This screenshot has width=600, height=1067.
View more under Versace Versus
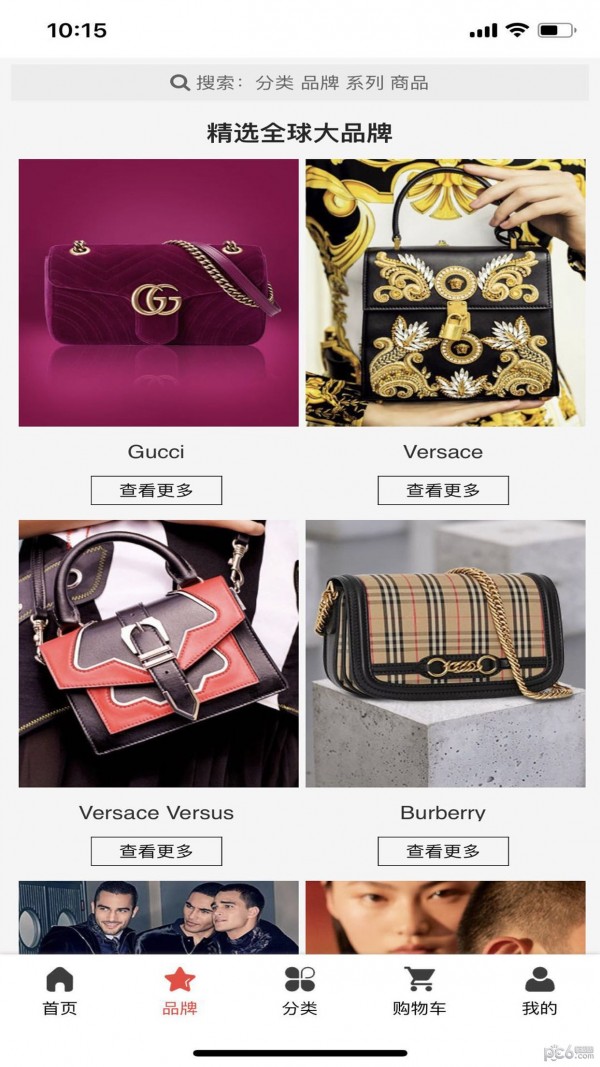156,851
